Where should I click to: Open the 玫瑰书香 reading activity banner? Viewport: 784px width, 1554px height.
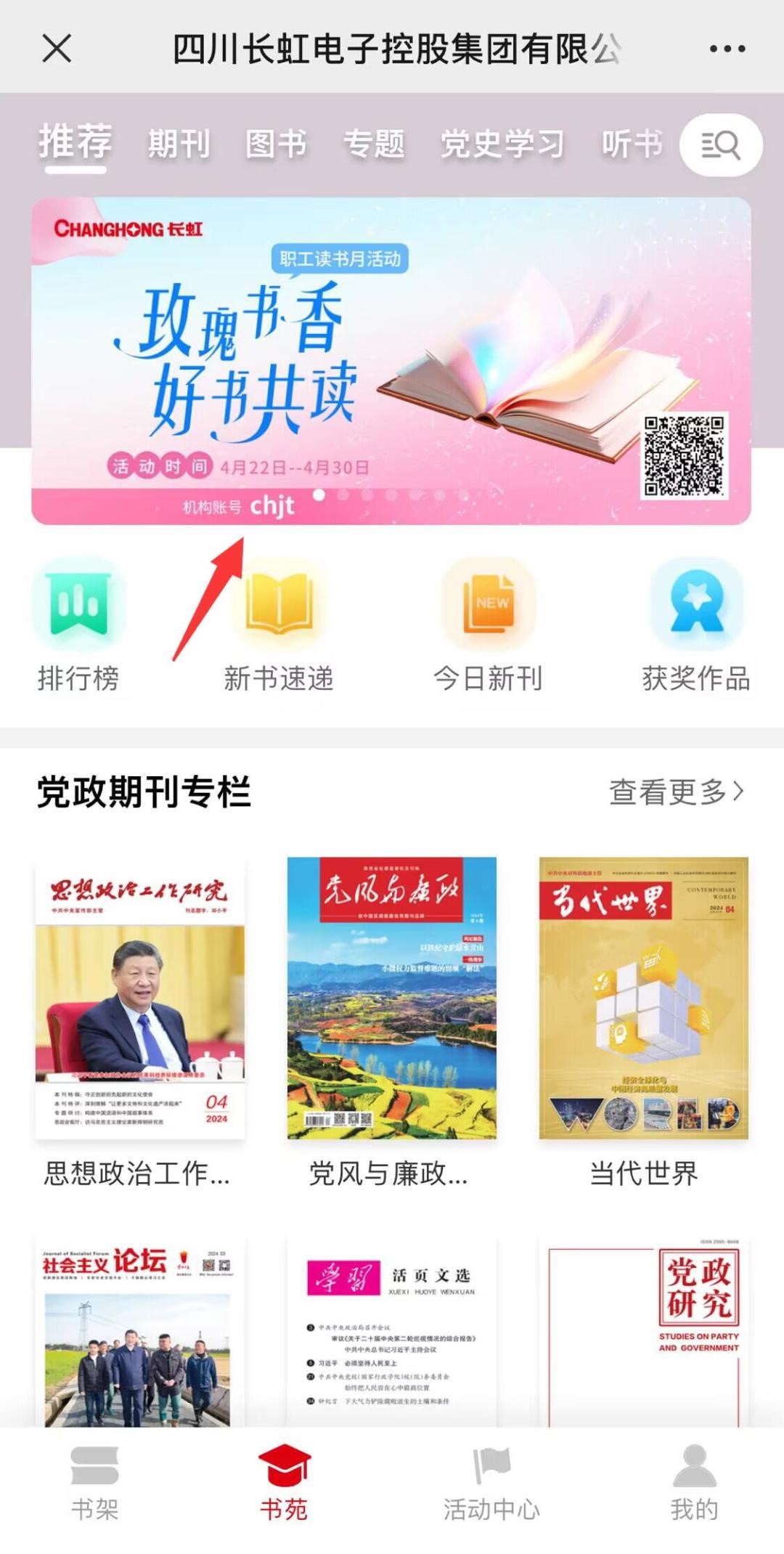coord(391,360)
